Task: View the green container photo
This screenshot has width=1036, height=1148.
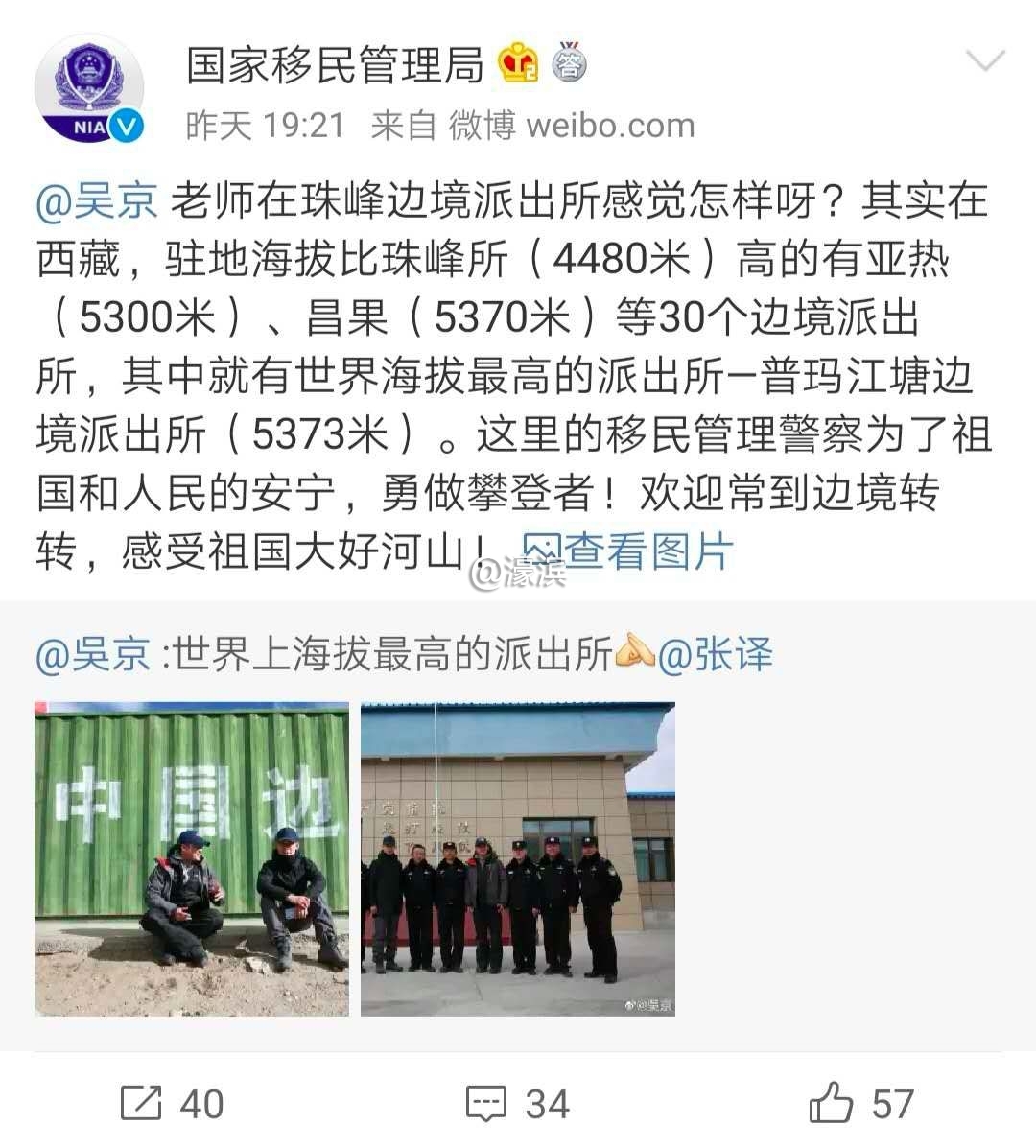Action: coord(192,858)
